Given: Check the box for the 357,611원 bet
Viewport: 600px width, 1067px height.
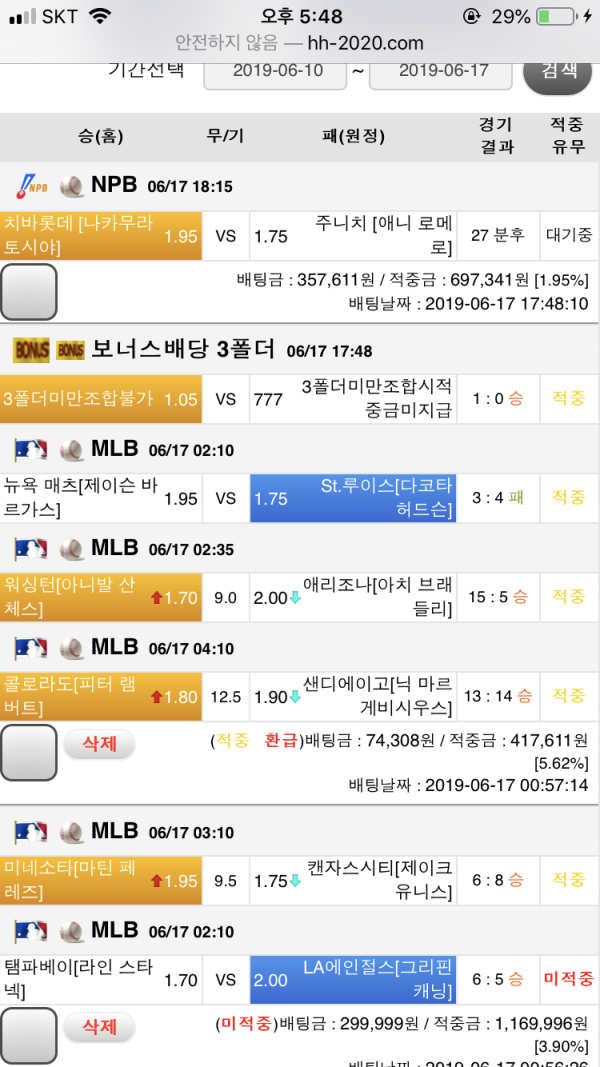Looking at the screenshot, I should (x=29, y=291).
